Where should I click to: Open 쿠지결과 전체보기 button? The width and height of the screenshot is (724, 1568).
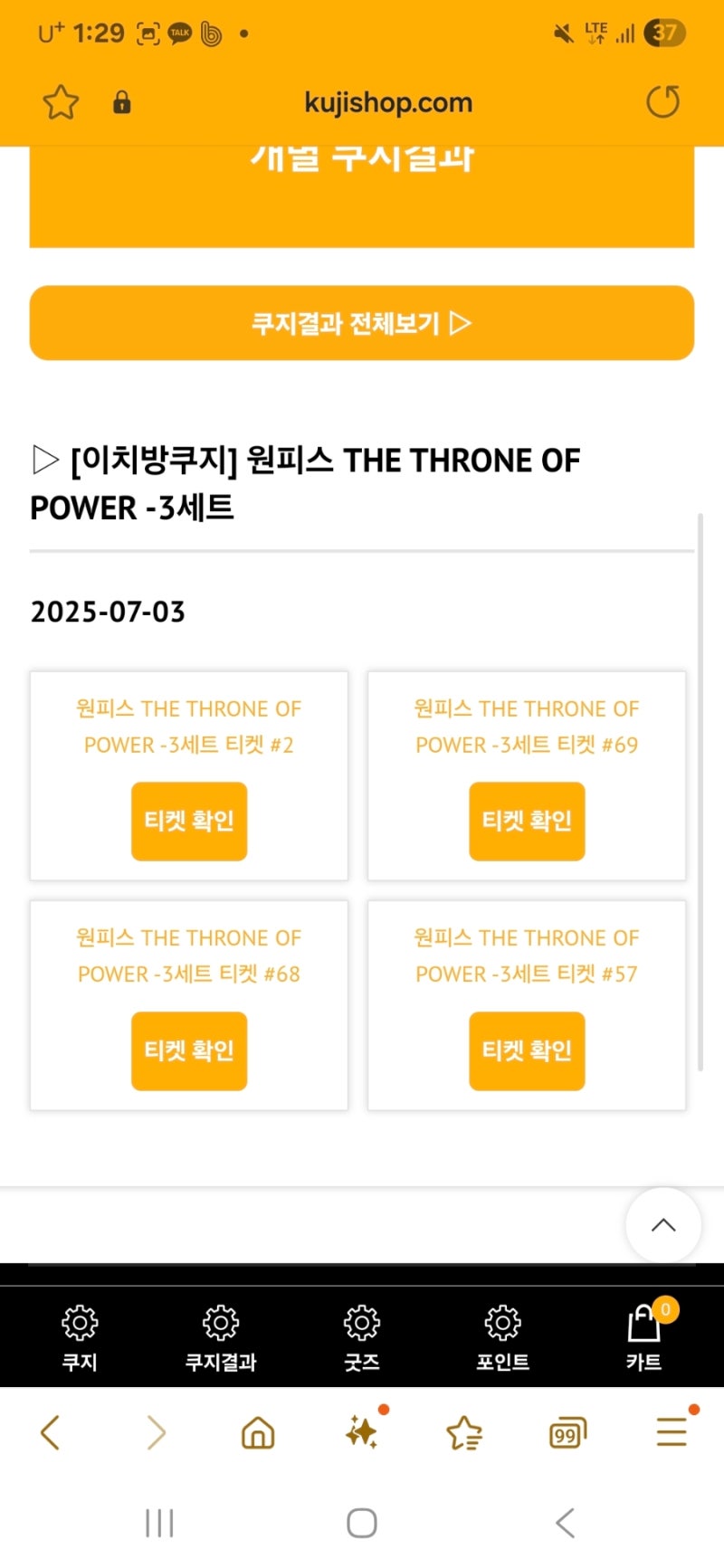tap(362, 323)
